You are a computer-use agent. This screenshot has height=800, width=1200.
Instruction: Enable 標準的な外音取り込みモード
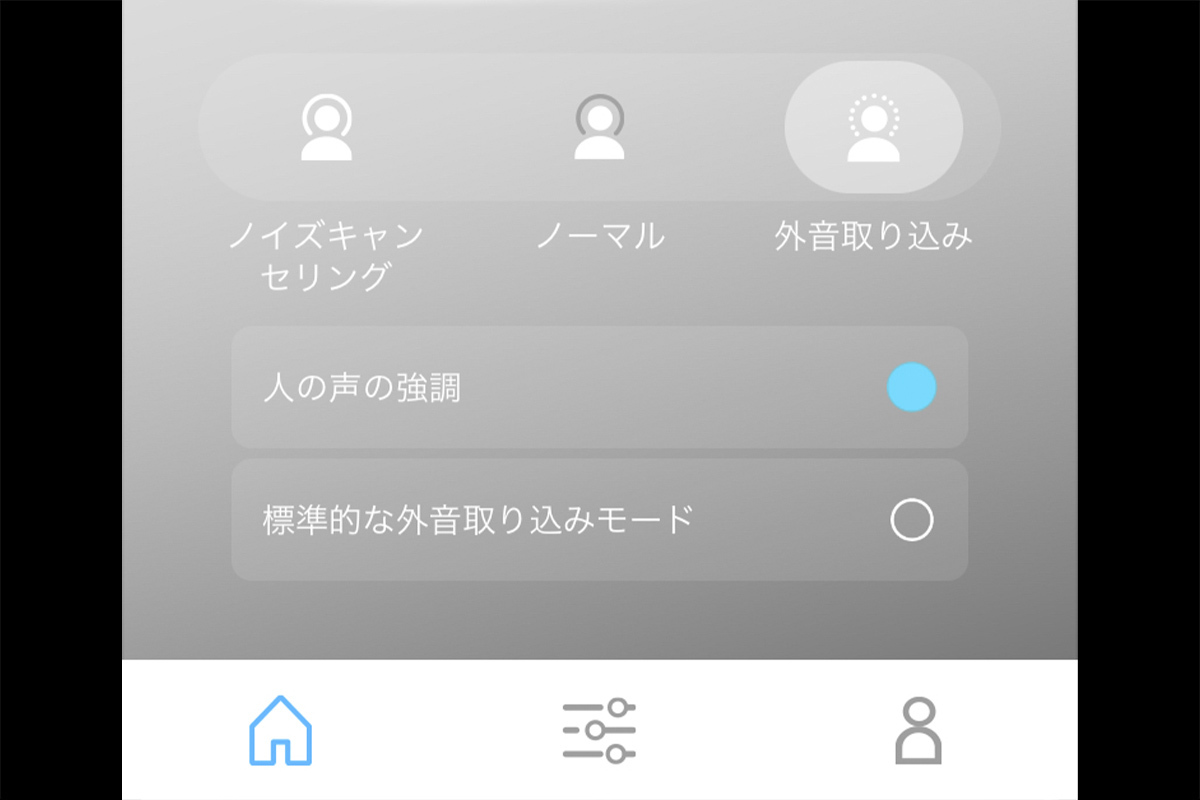[x=911, y=520]
